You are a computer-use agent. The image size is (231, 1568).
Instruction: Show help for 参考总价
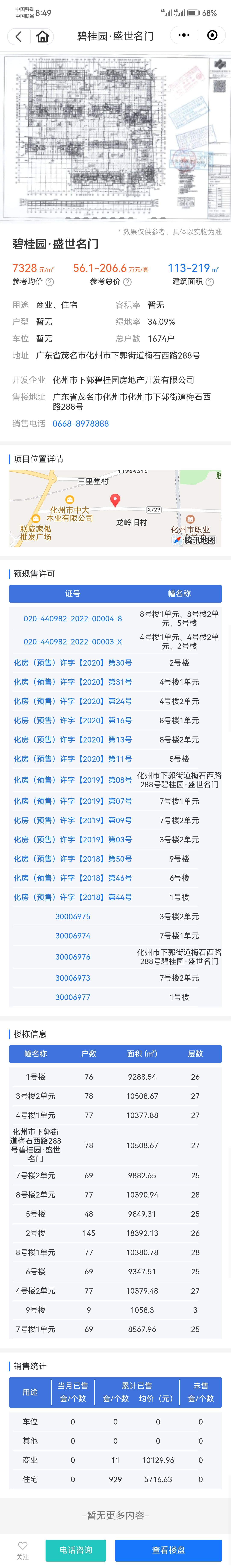tap(127, 282)
